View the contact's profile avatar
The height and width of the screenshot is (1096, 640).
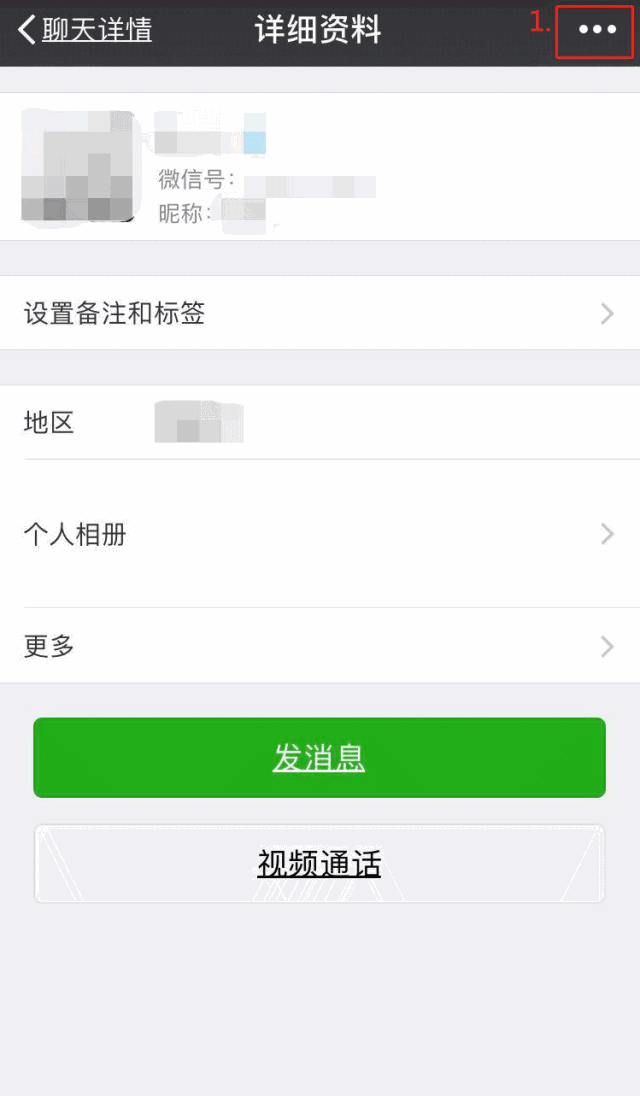78,166
